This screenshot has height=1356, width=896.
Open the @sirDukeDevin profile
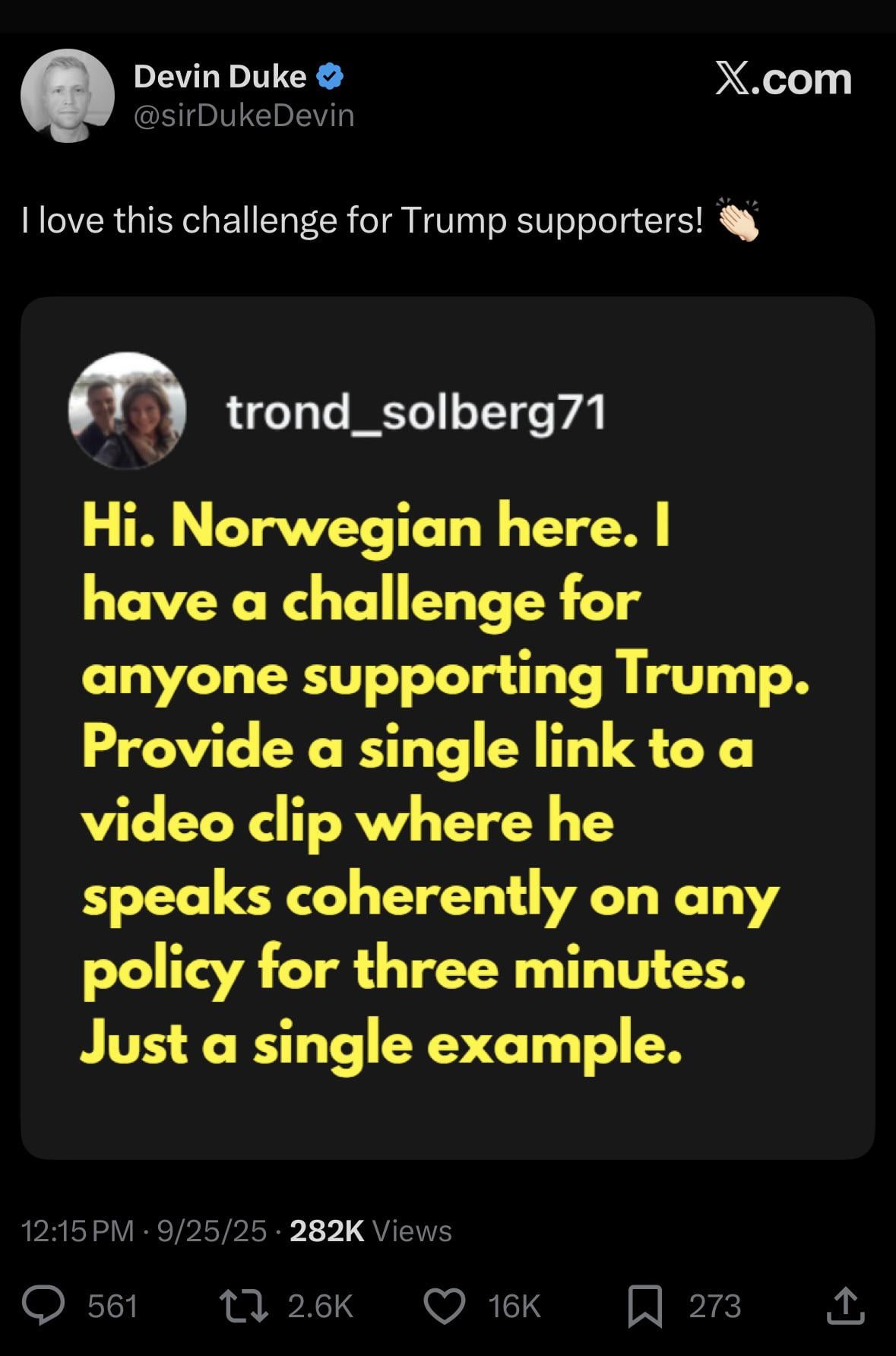[243, 116]
